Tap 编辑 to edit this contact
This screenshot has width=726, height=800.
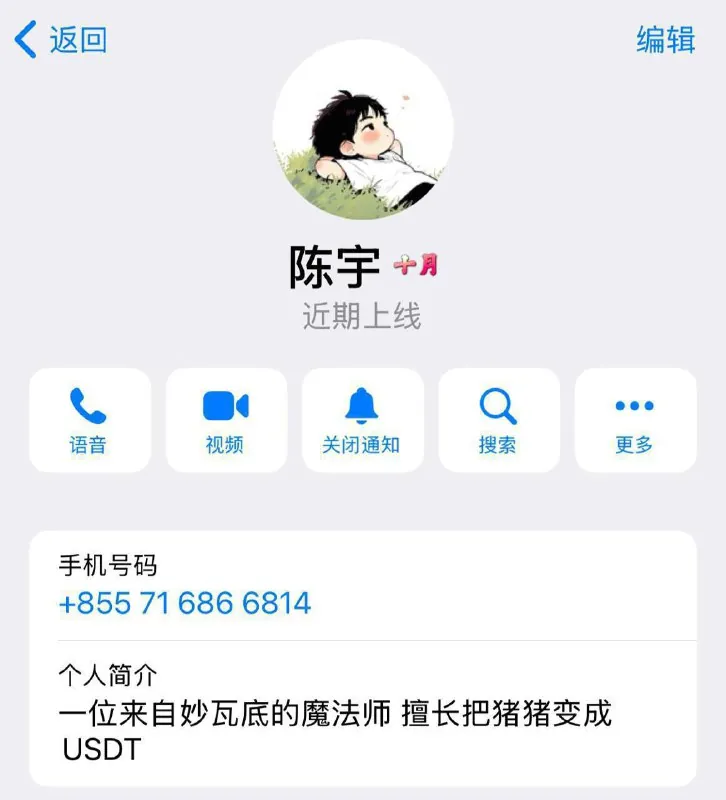(x=665, y=40)
